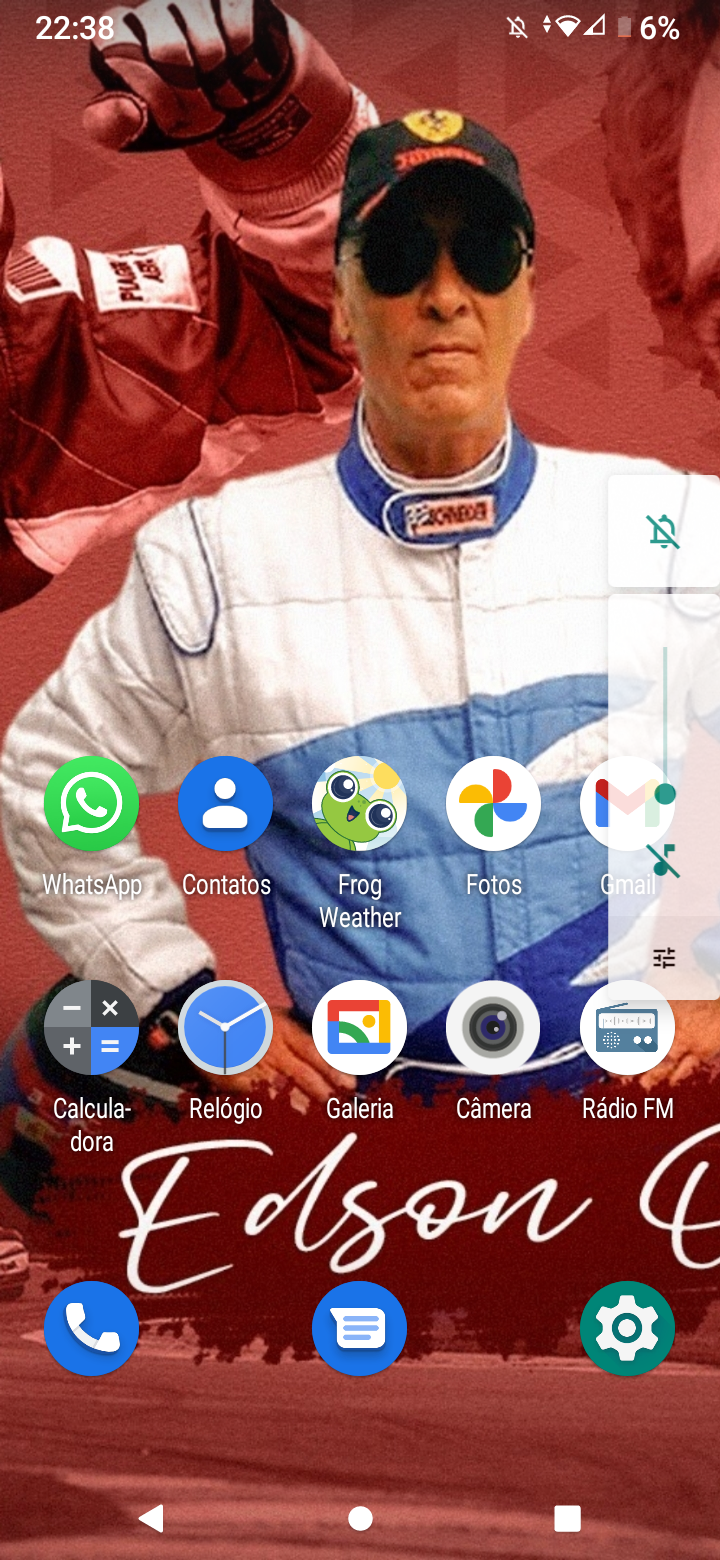Launch the Câmera app
The image size is (720, 1560).
[493, 1028]
